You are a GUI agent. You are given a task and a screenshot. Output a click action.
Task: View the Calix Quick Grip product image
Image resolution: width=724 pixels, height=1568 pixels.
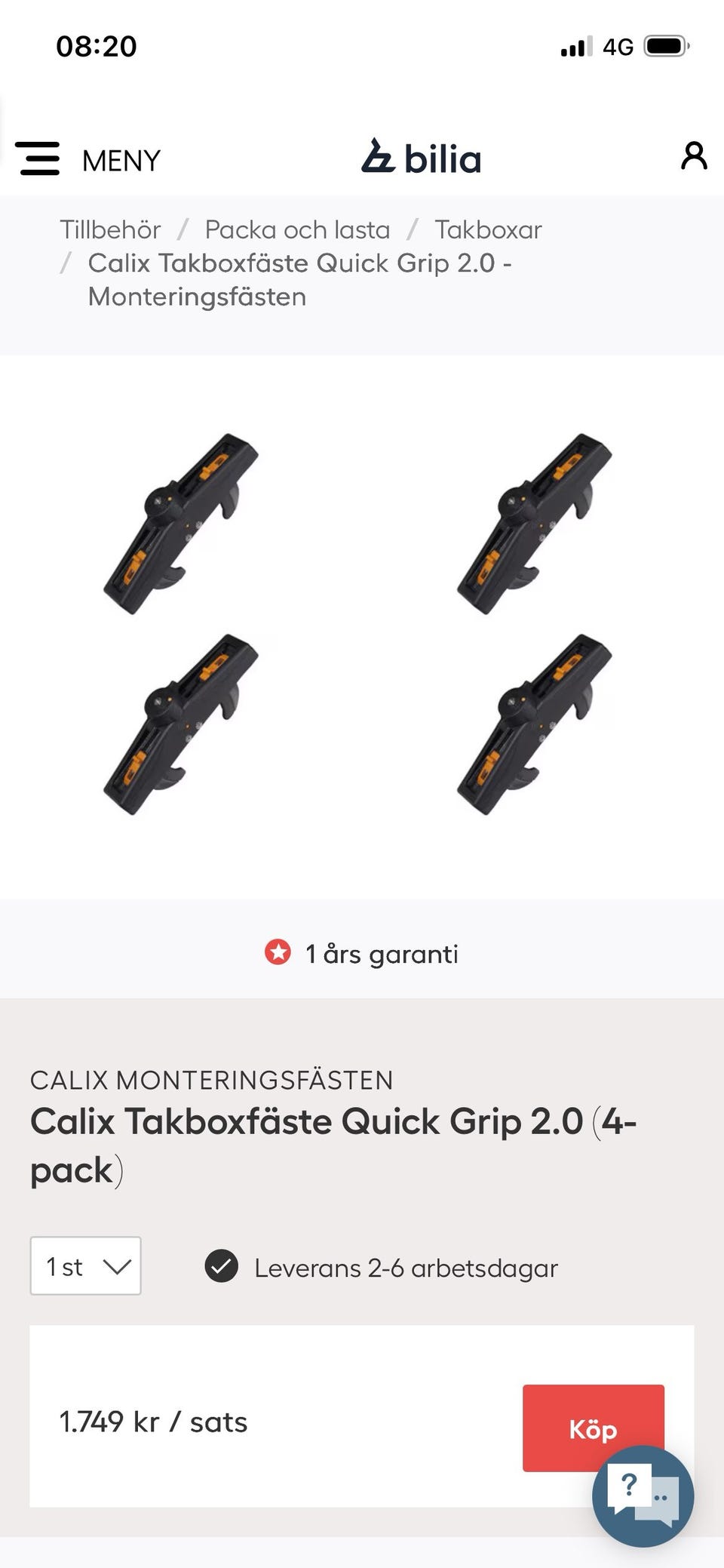[359, 625]
